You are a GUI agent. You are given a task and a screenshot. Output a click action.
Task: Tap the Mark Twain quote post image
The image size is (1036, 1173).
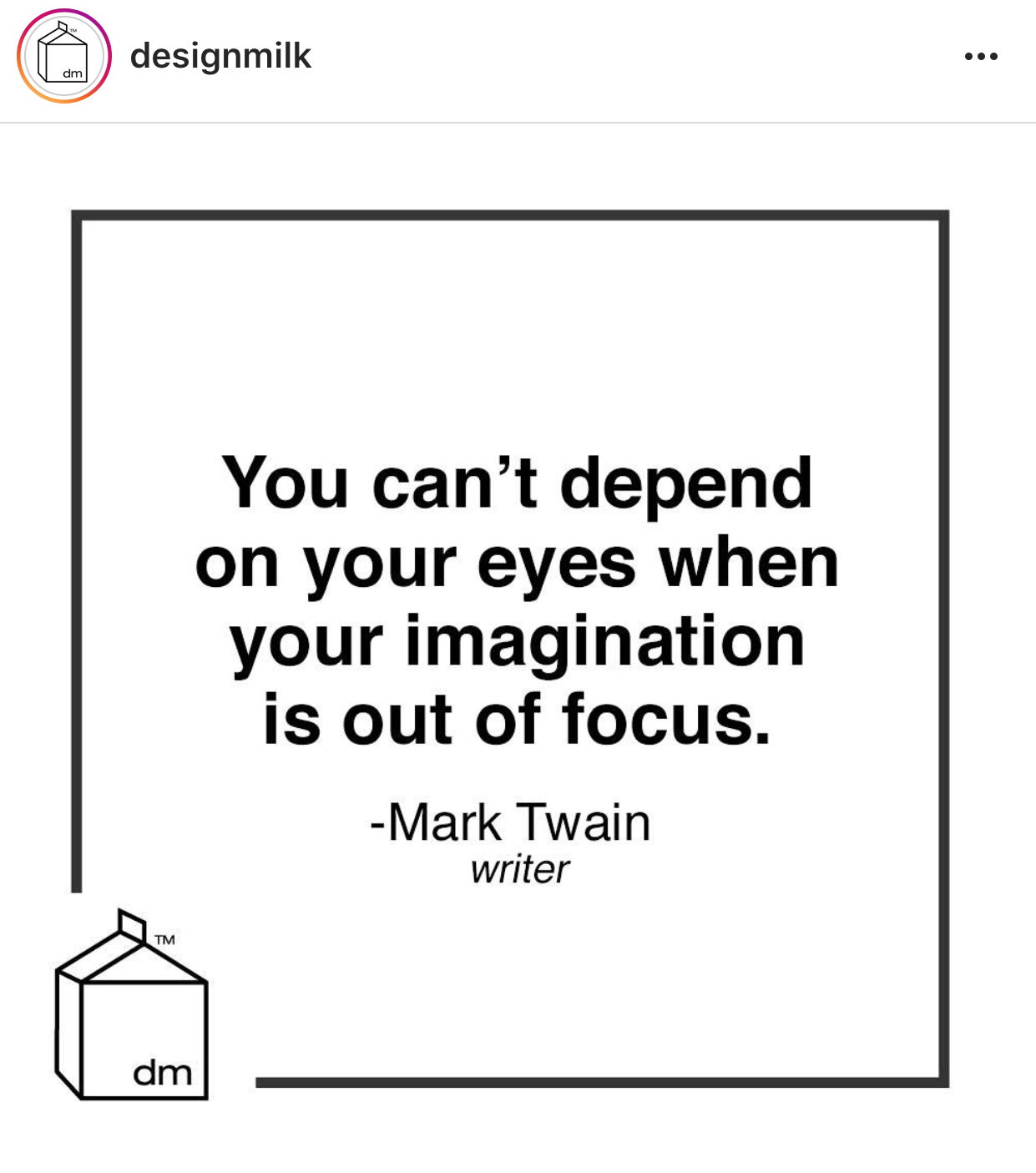pos(518,647)
